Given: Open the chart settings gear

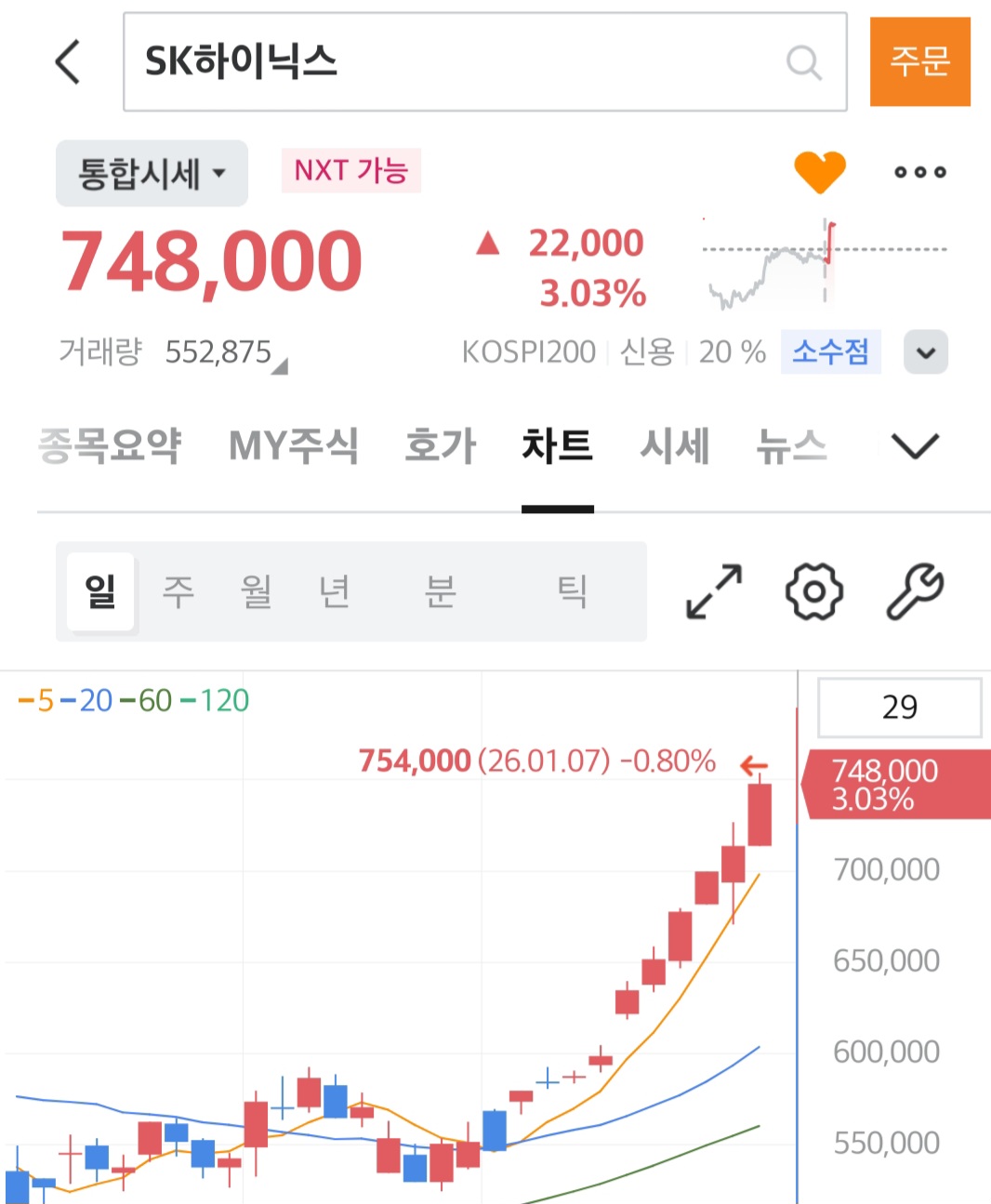Looking at the screenshot, I should [x=813, y=591].
